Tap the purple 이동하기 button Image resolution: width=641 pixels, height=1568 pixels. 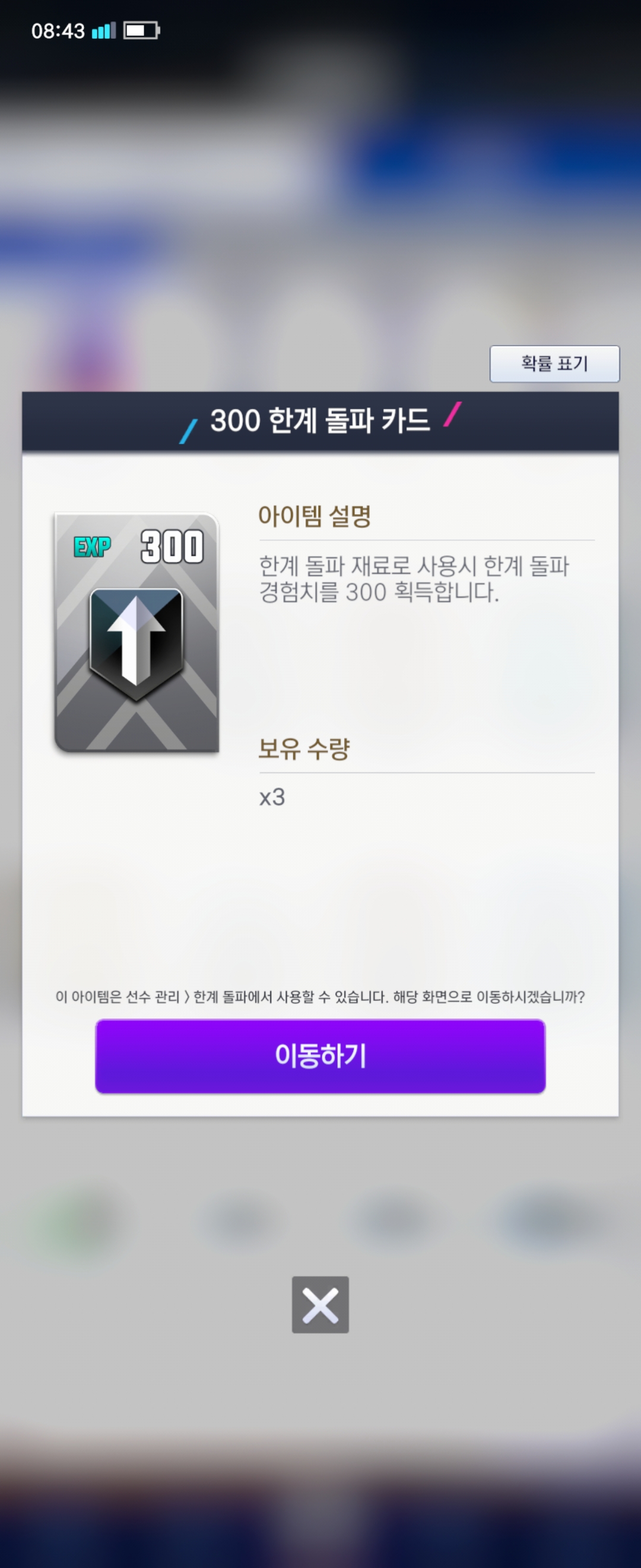[320, 1055]
